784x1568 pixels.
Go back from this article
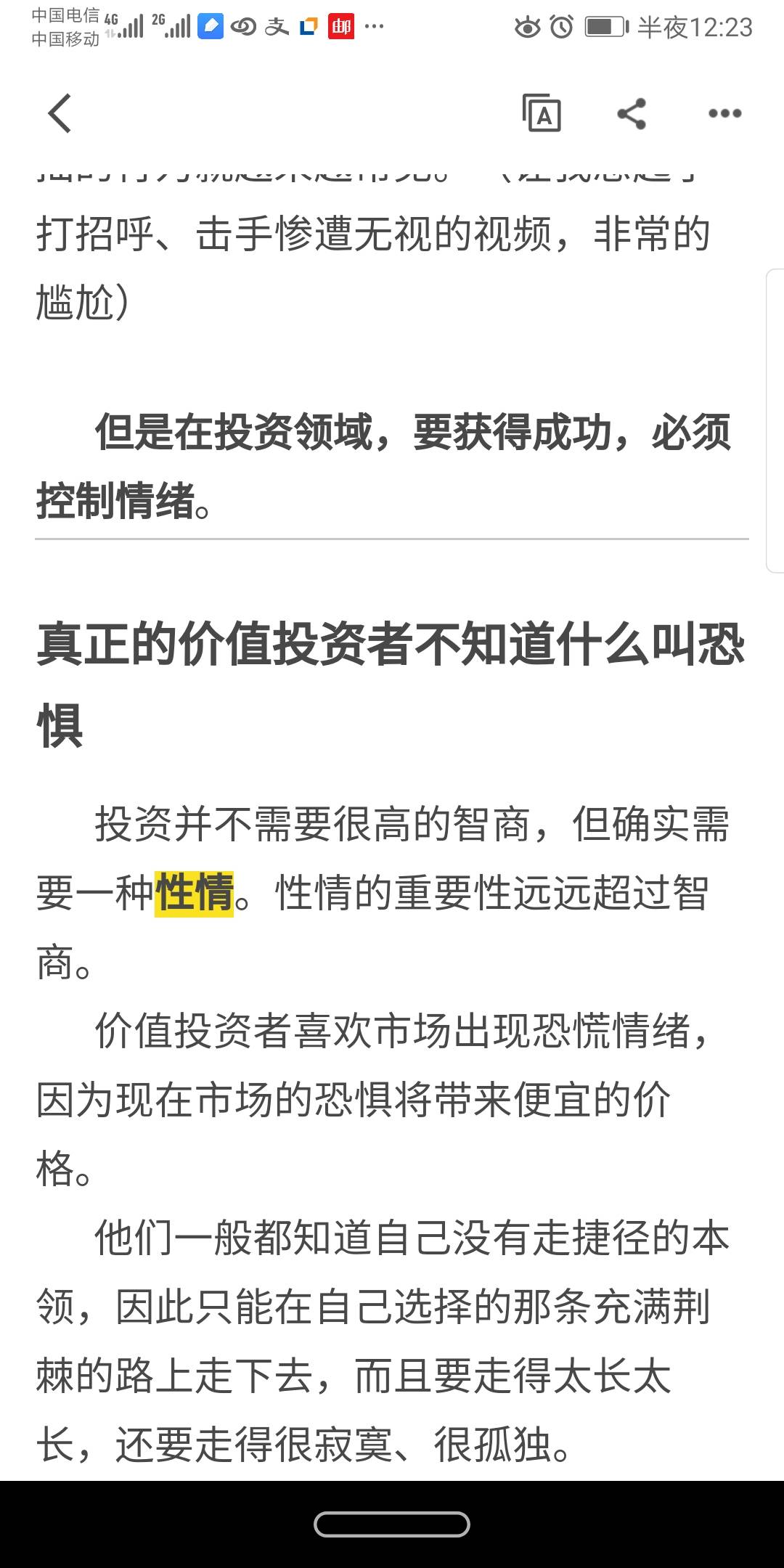(x=60, y=114)
